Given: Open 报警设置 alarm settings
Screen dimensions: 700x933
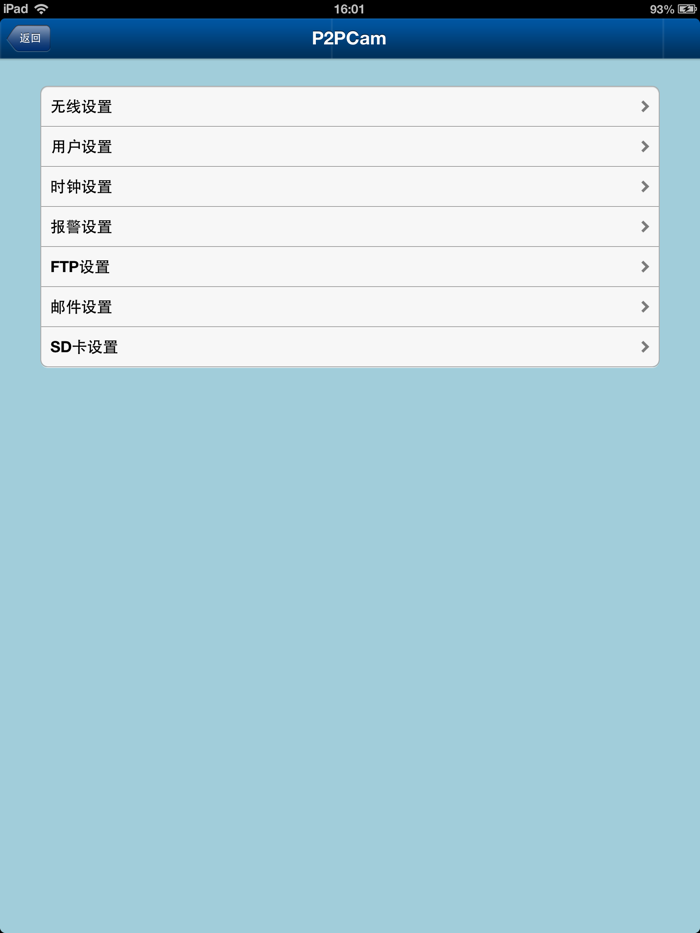Looking at the screenshot, I should [349, 227].
